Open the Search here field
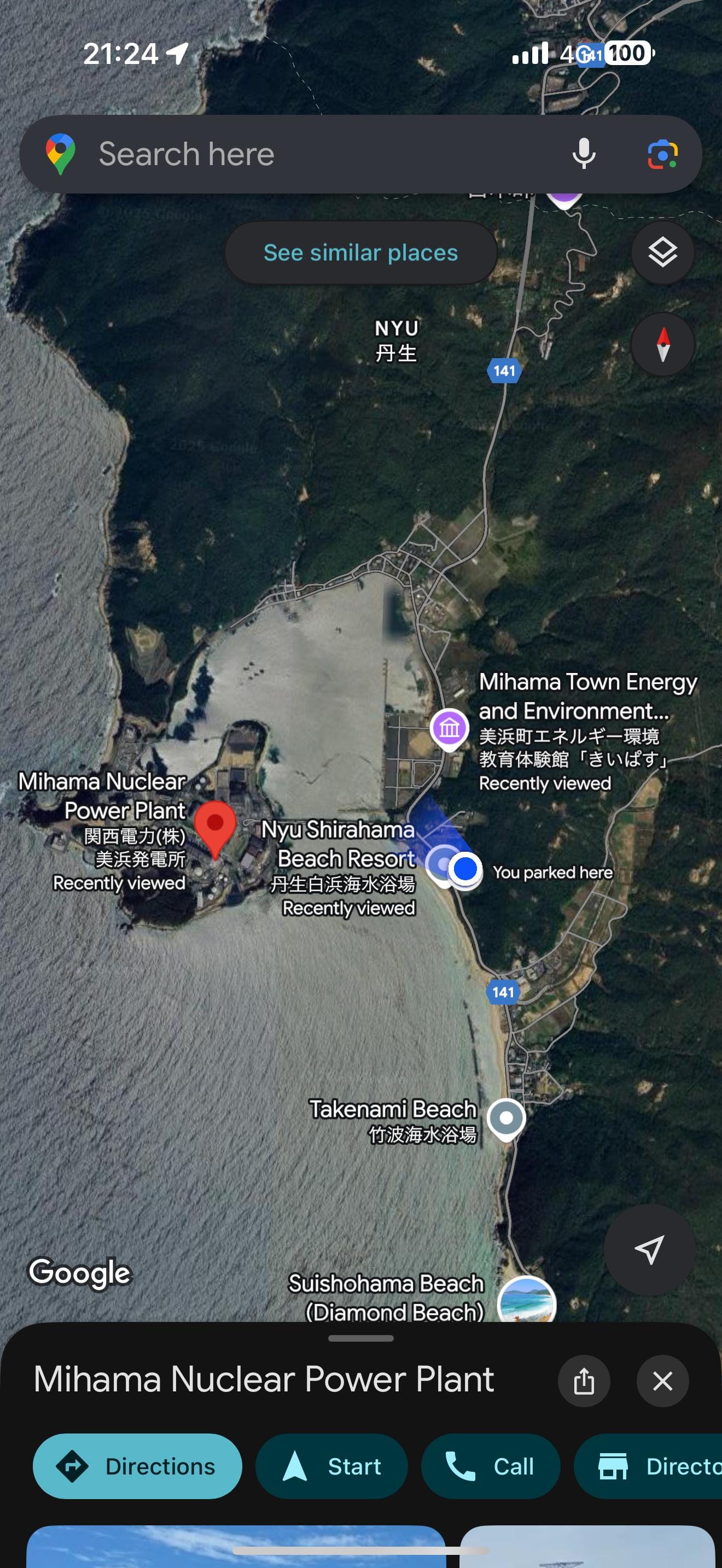 [x=304, y=154]
